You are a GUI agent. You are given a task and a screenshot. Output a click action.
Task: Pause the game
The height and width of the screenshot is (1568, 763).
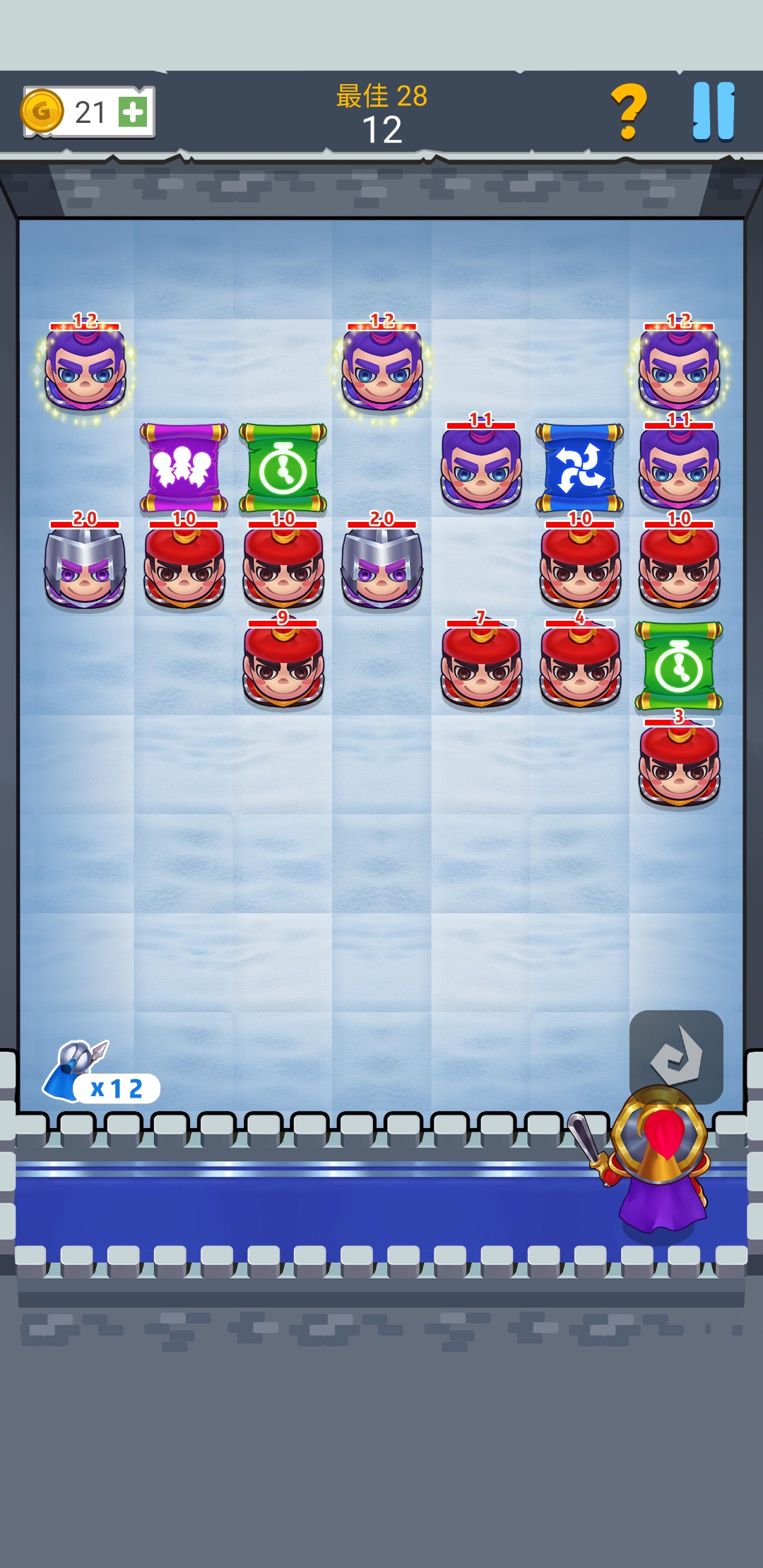click(x=714, y=112)
